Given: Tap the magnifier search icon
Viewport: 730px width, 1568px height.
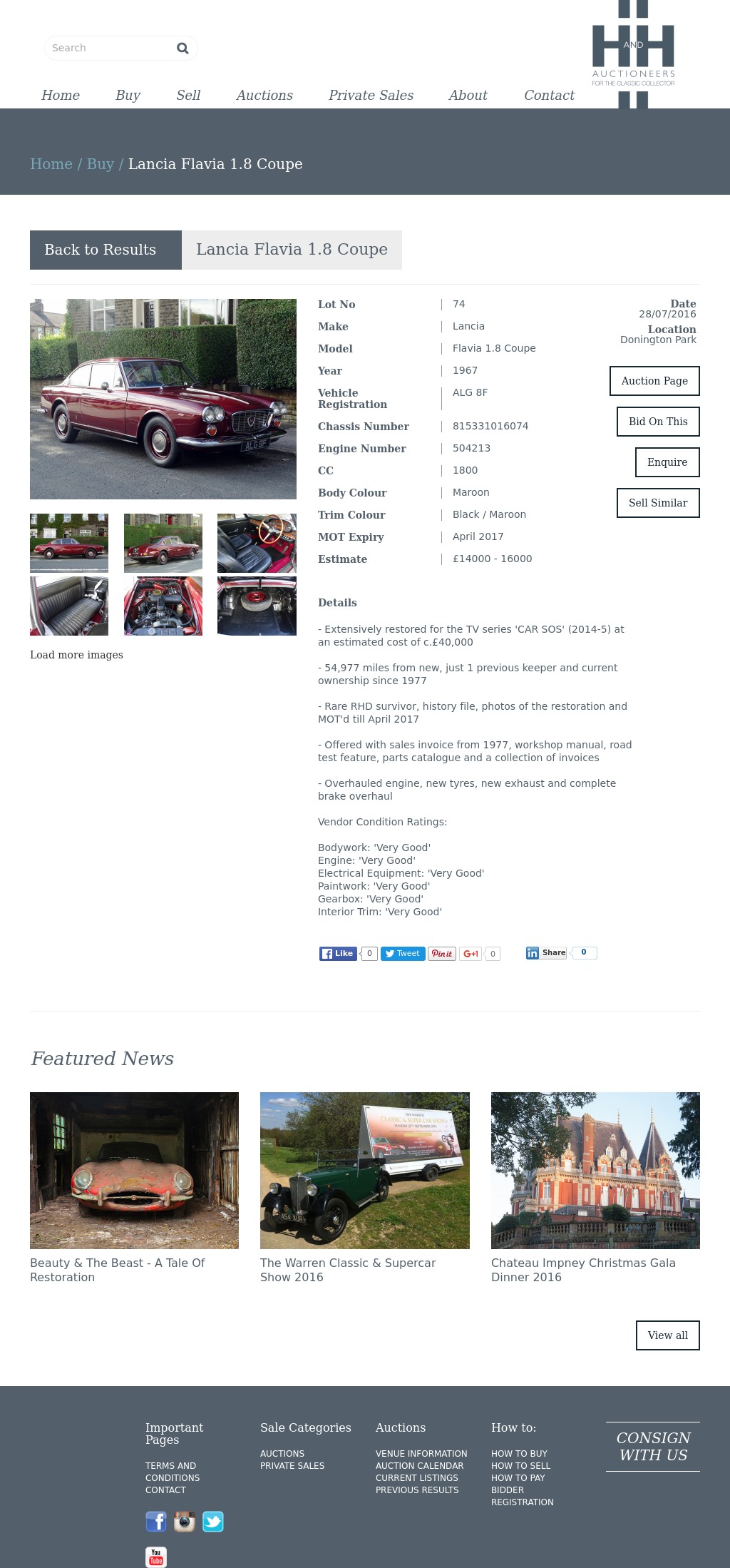Looking at the screenshot, I should coord(182,48).
